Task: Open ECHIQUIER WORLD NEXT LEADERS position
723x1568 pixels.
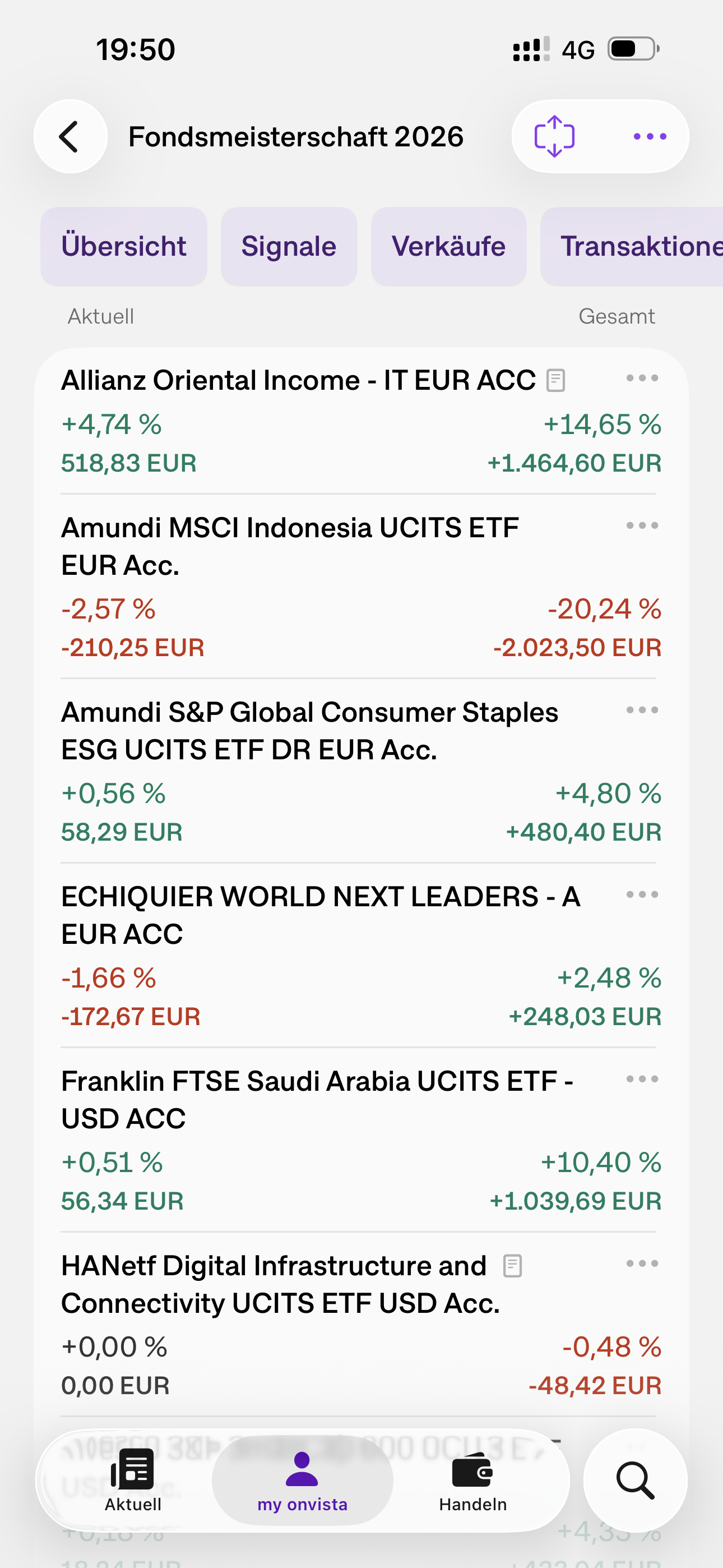Action: 320,915
